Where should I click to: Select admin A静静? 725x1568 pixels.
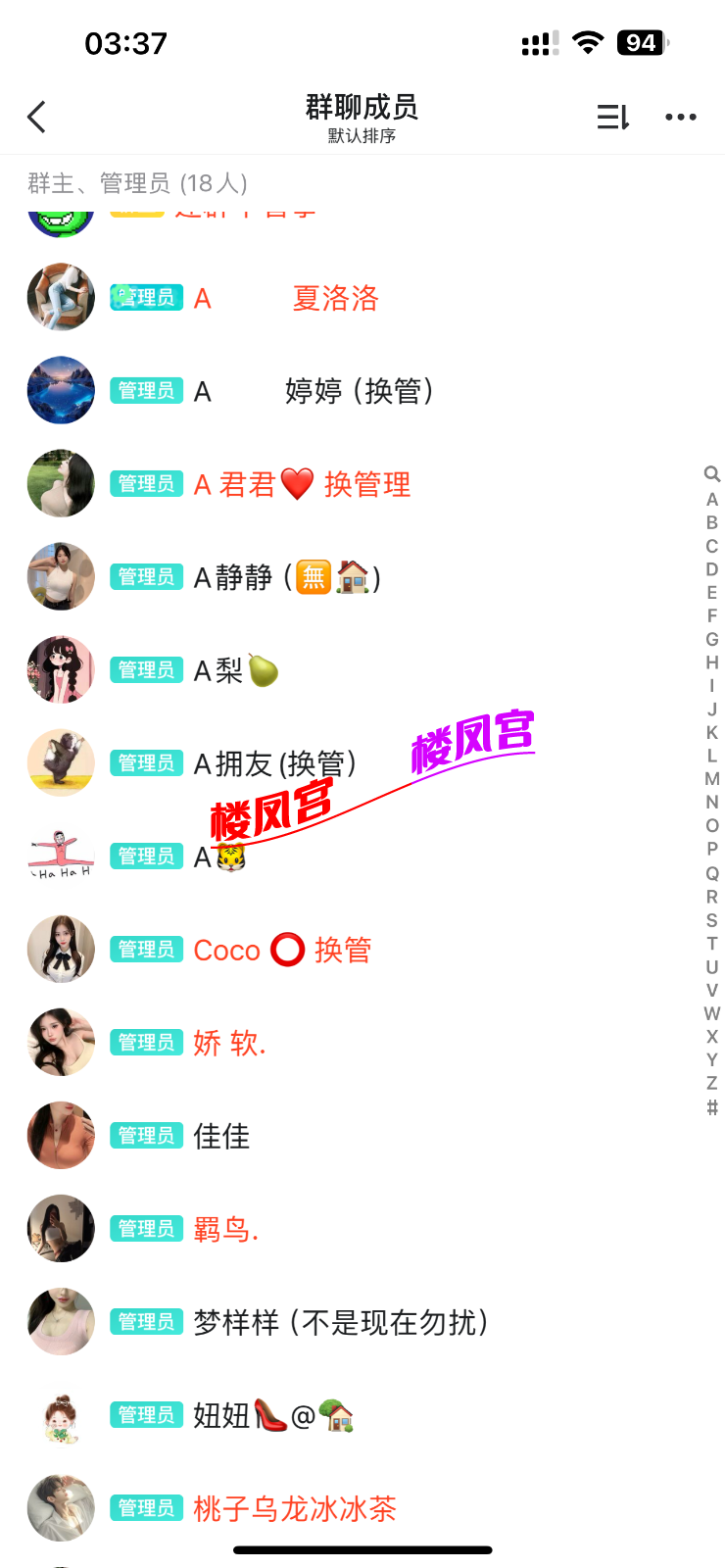point(287,577)
